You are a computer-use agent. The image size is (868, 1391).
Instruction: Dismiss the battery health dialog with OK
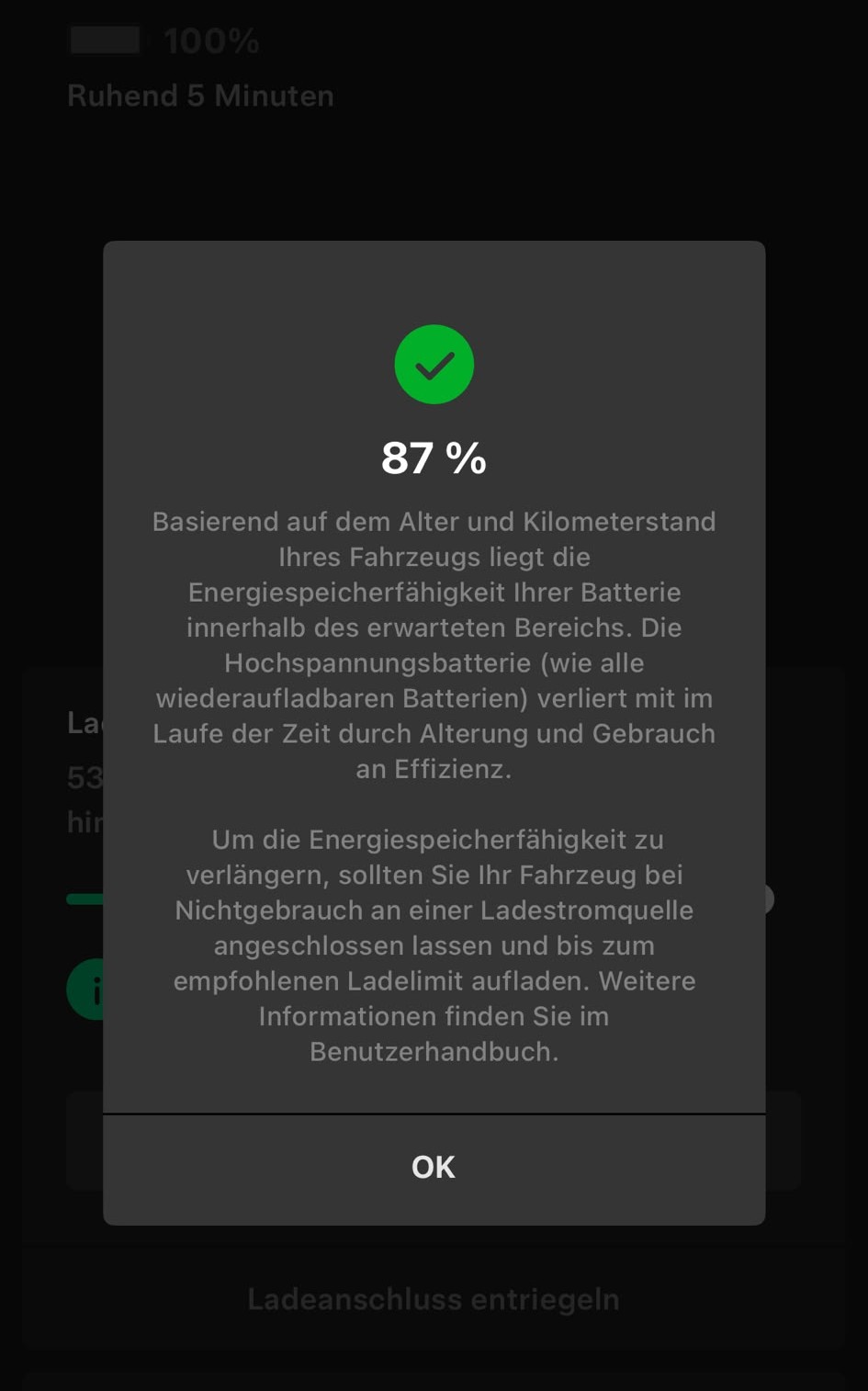coord(434,1169)
